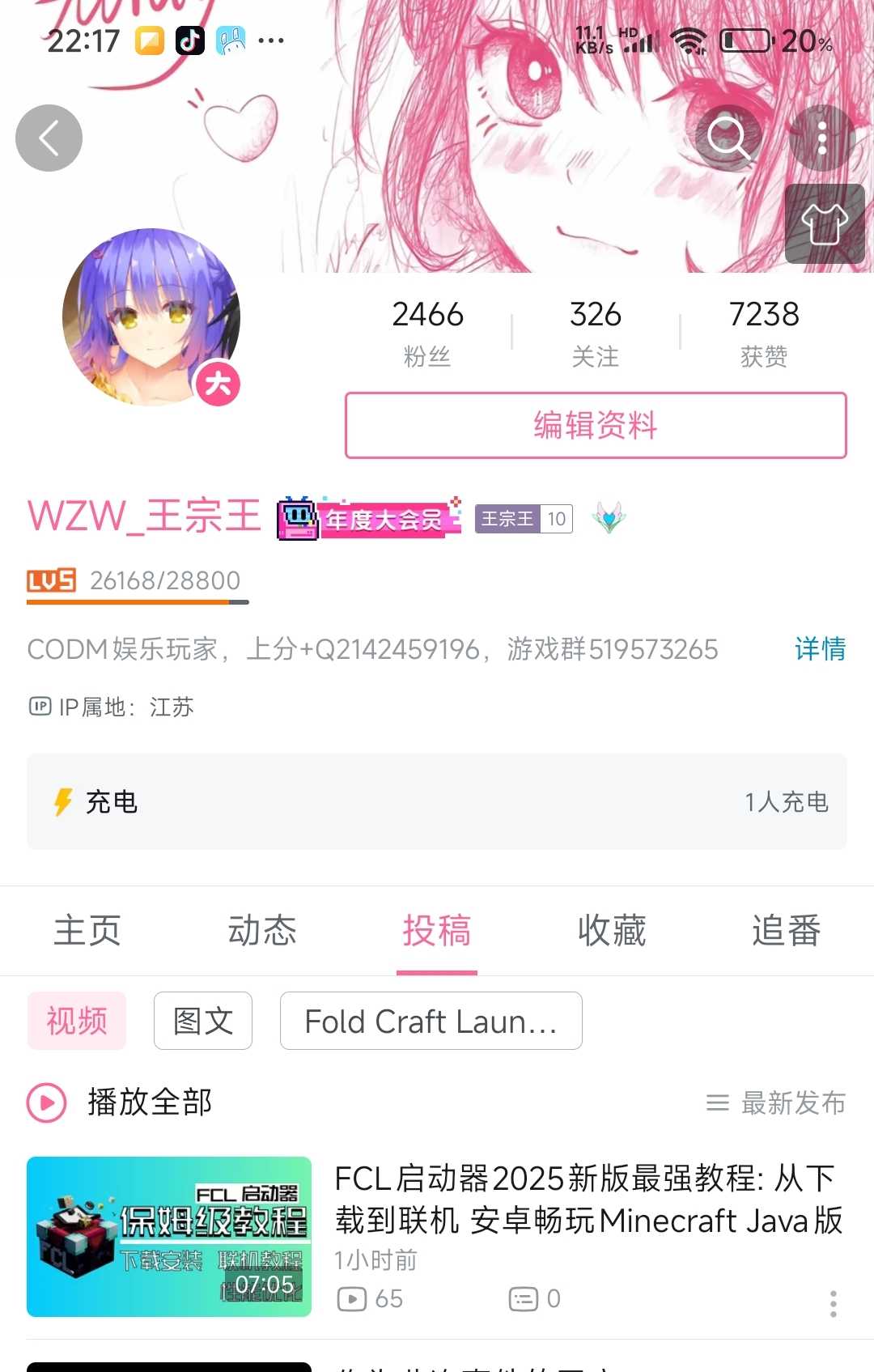874x1372 pixels.
Task: Switch to the 追番 tab
Action: pos(786,931)
